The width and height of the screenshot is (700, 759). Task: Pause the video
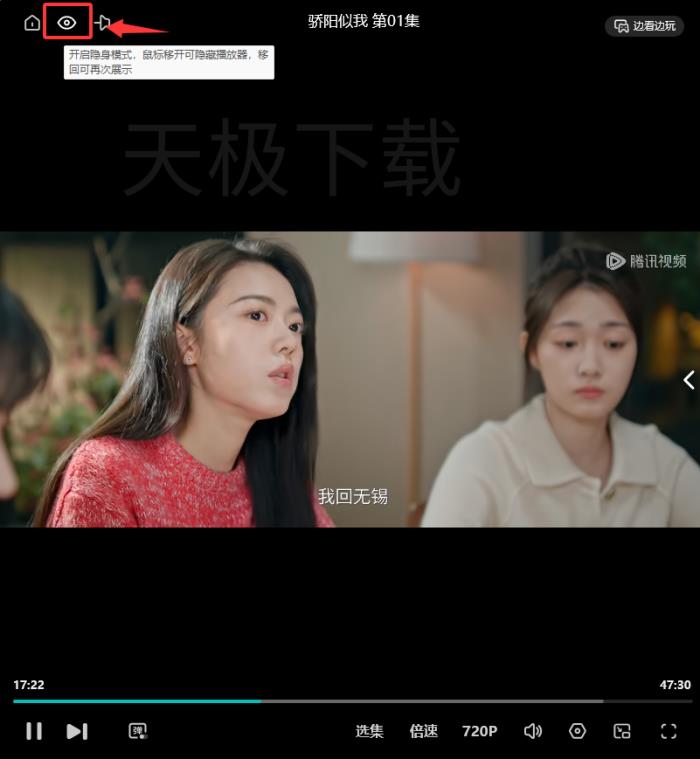(x=34, y=731)
